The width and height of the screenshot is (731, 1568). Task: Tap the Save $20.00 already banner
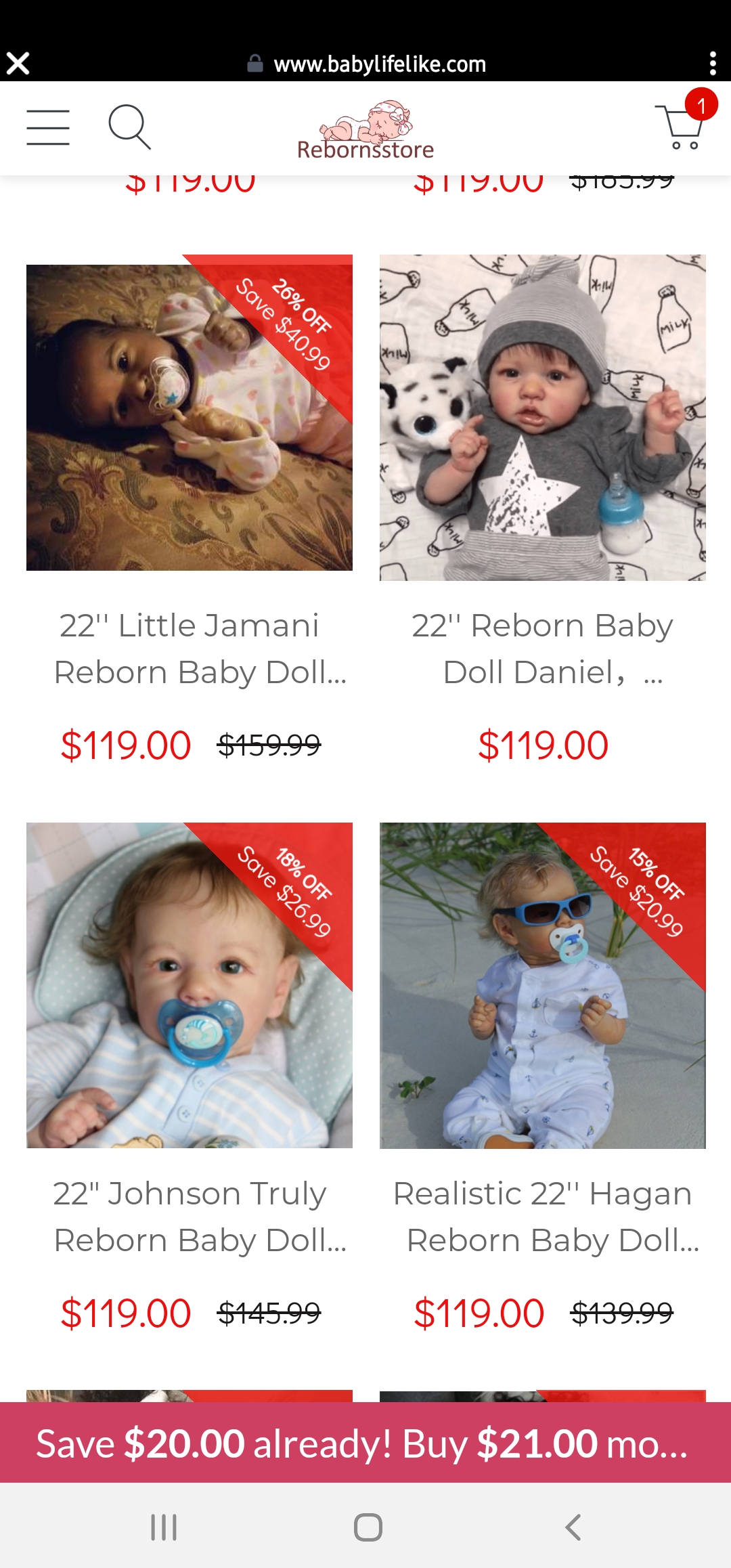[365, 1443]
